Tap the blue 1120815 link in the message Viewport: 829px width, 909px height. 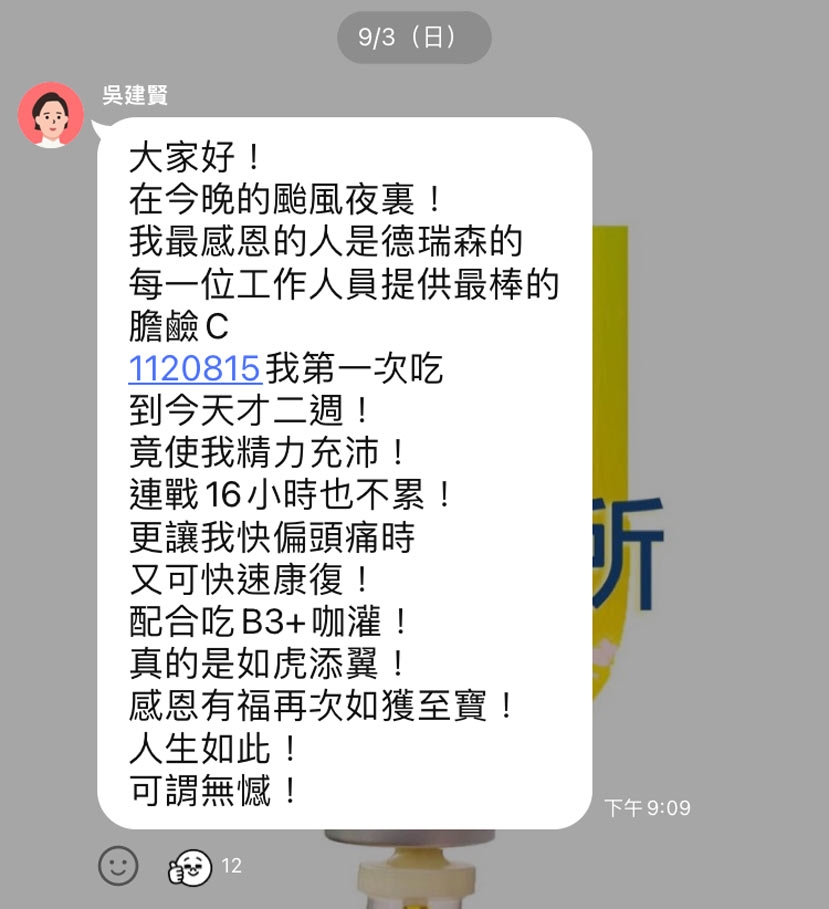(x=195, y=370)
